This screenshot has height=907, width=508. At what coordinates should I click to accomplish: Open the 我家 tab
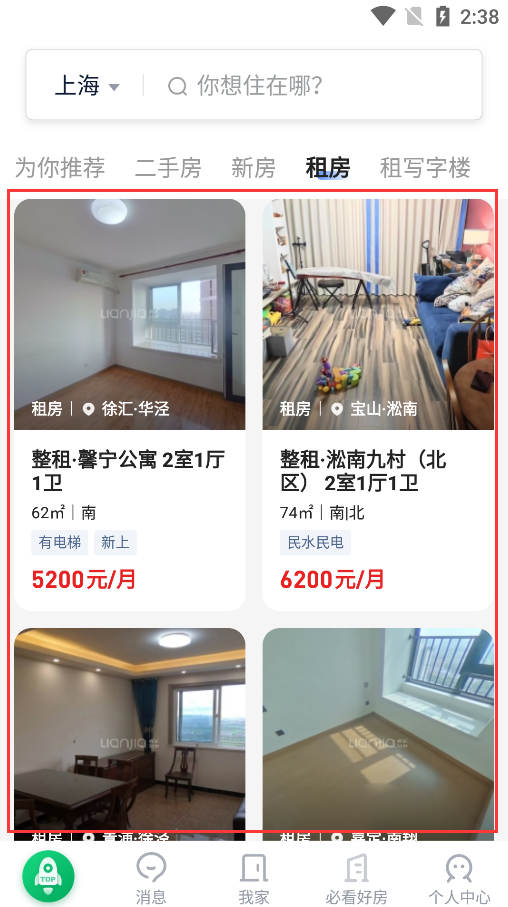pyautogui.click(x=254, y=879)
